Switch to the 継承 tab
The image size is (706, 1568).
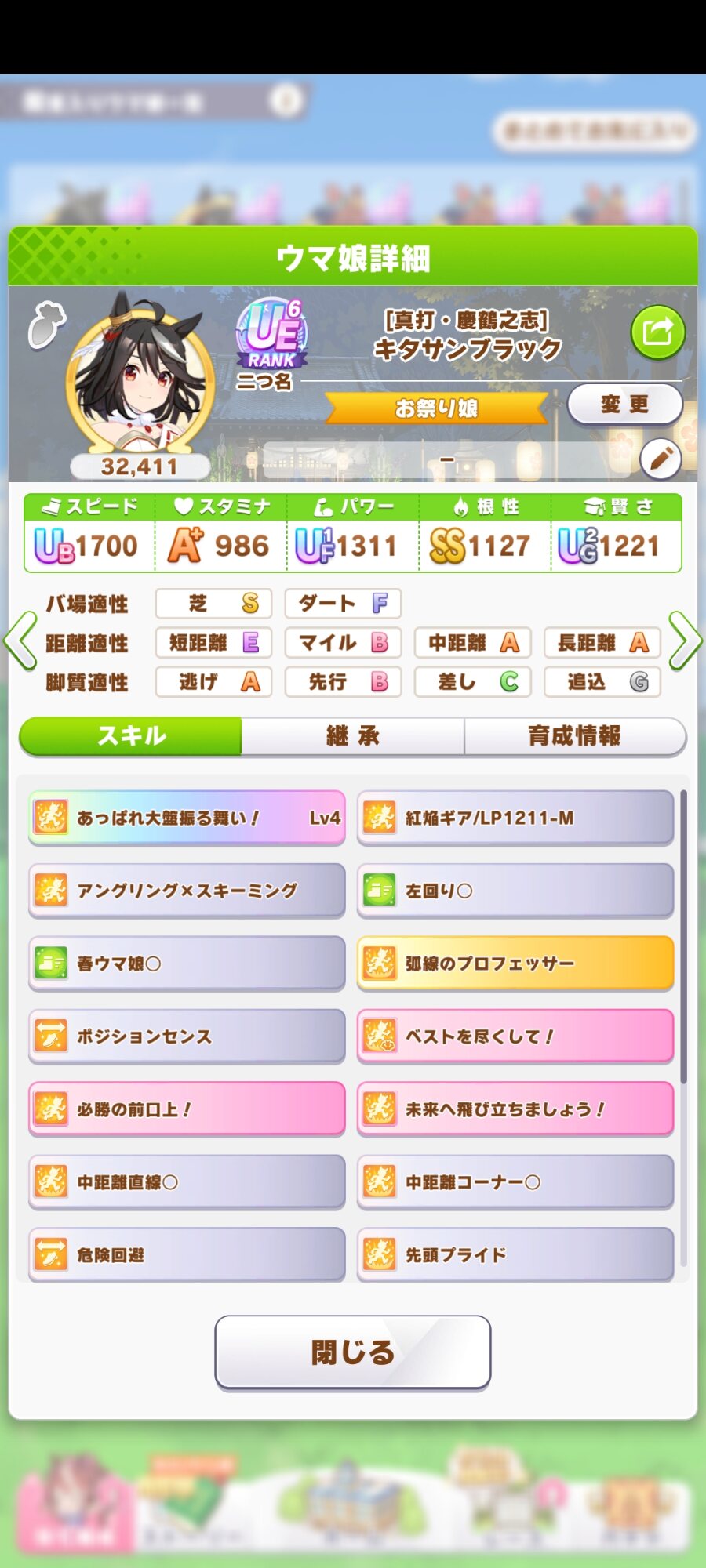tap(352, 736)
